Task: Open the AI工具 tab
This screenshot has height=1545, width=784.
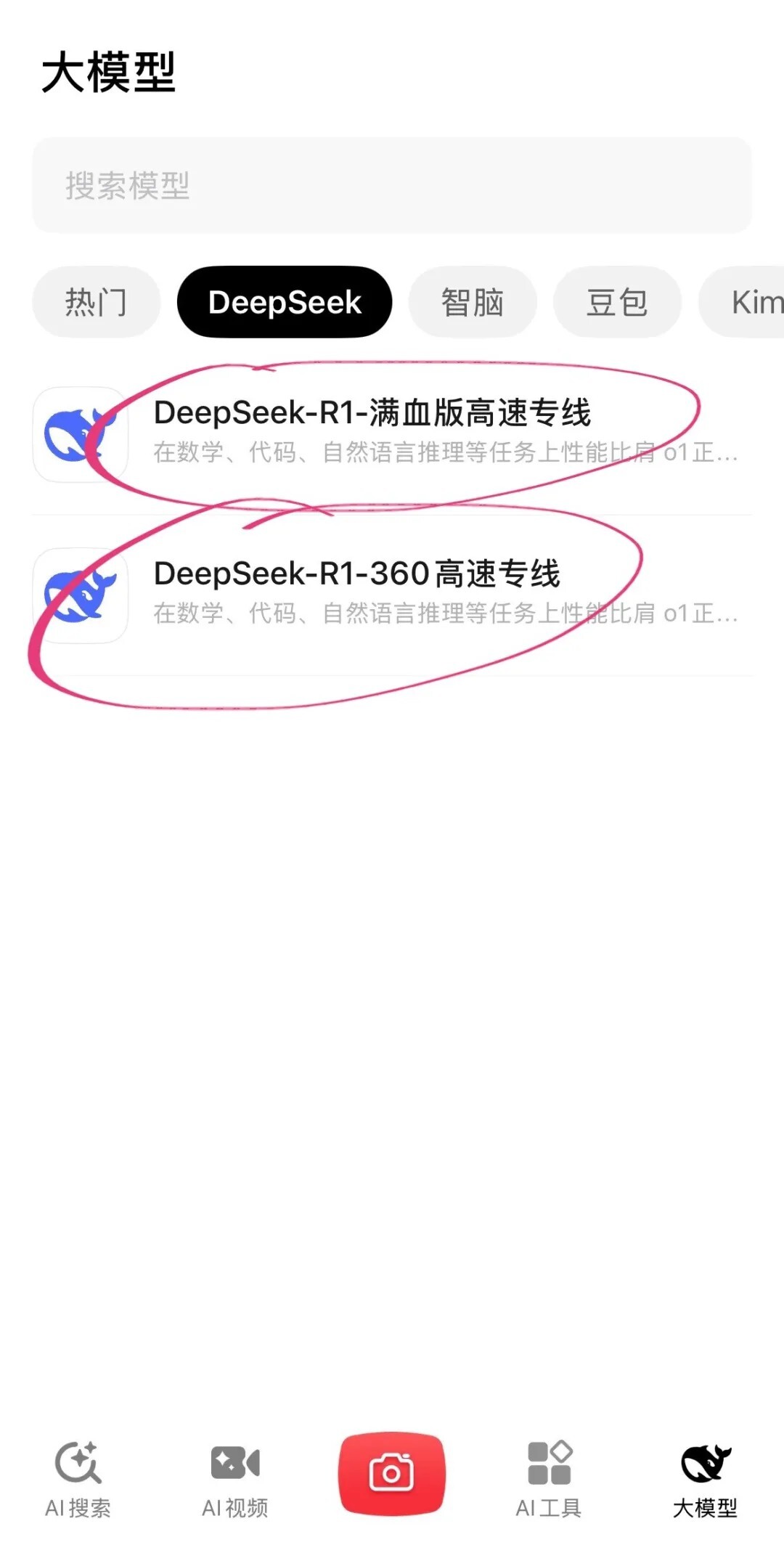Action: coord(549,1480)
